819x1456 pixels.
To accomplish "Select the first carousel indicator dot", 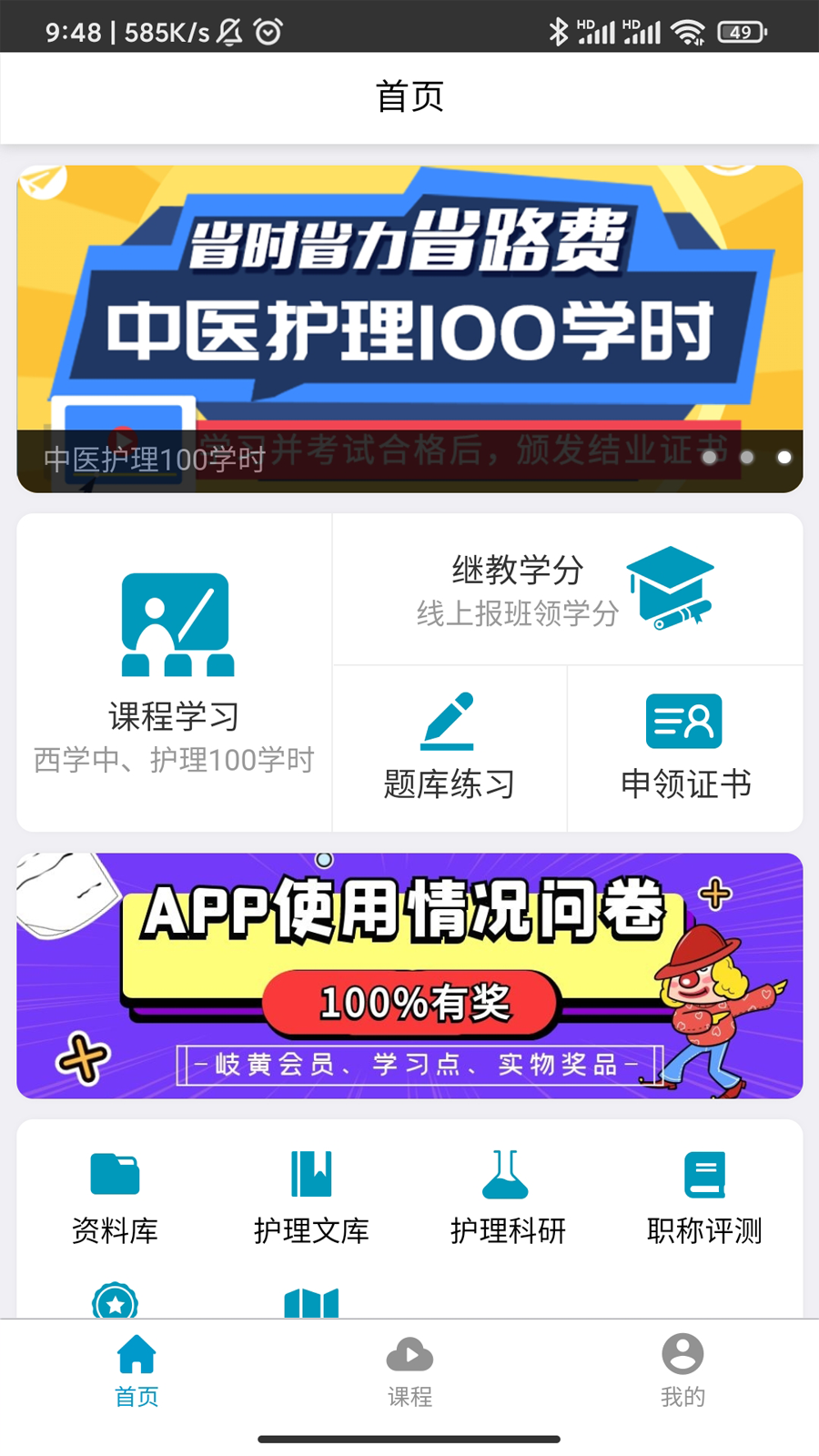I will 709,459.
